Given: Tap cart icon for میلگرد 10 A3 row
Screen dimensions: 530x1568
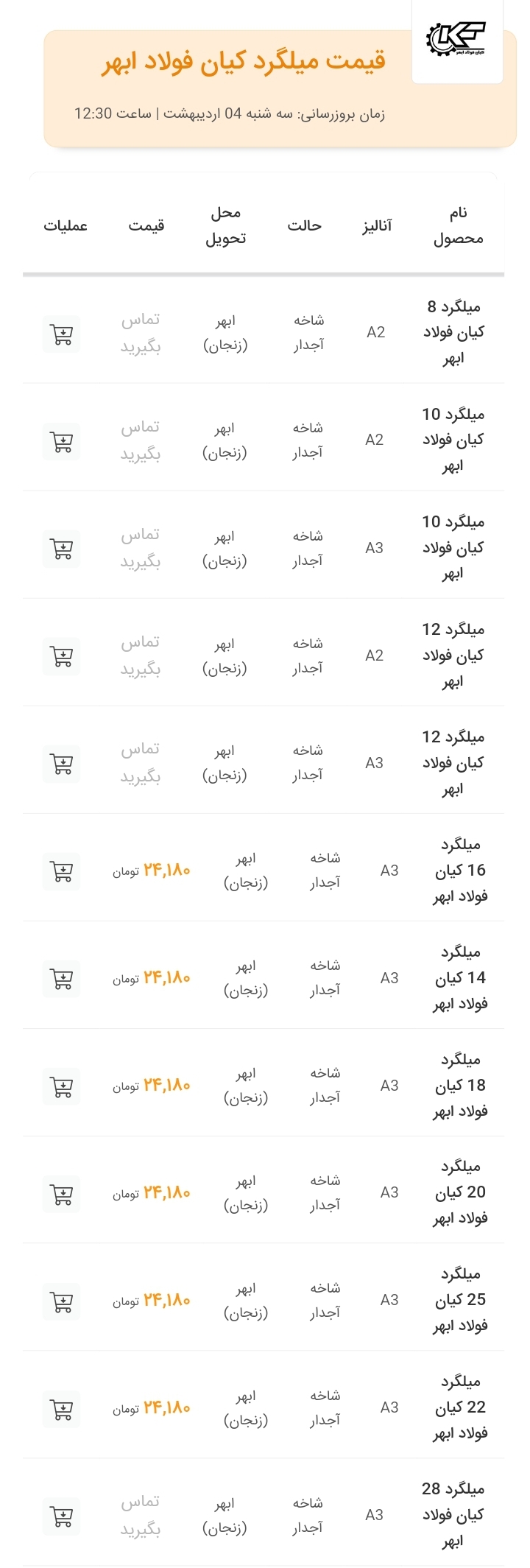Looking at the screenshot, I should tap(62, 549).
